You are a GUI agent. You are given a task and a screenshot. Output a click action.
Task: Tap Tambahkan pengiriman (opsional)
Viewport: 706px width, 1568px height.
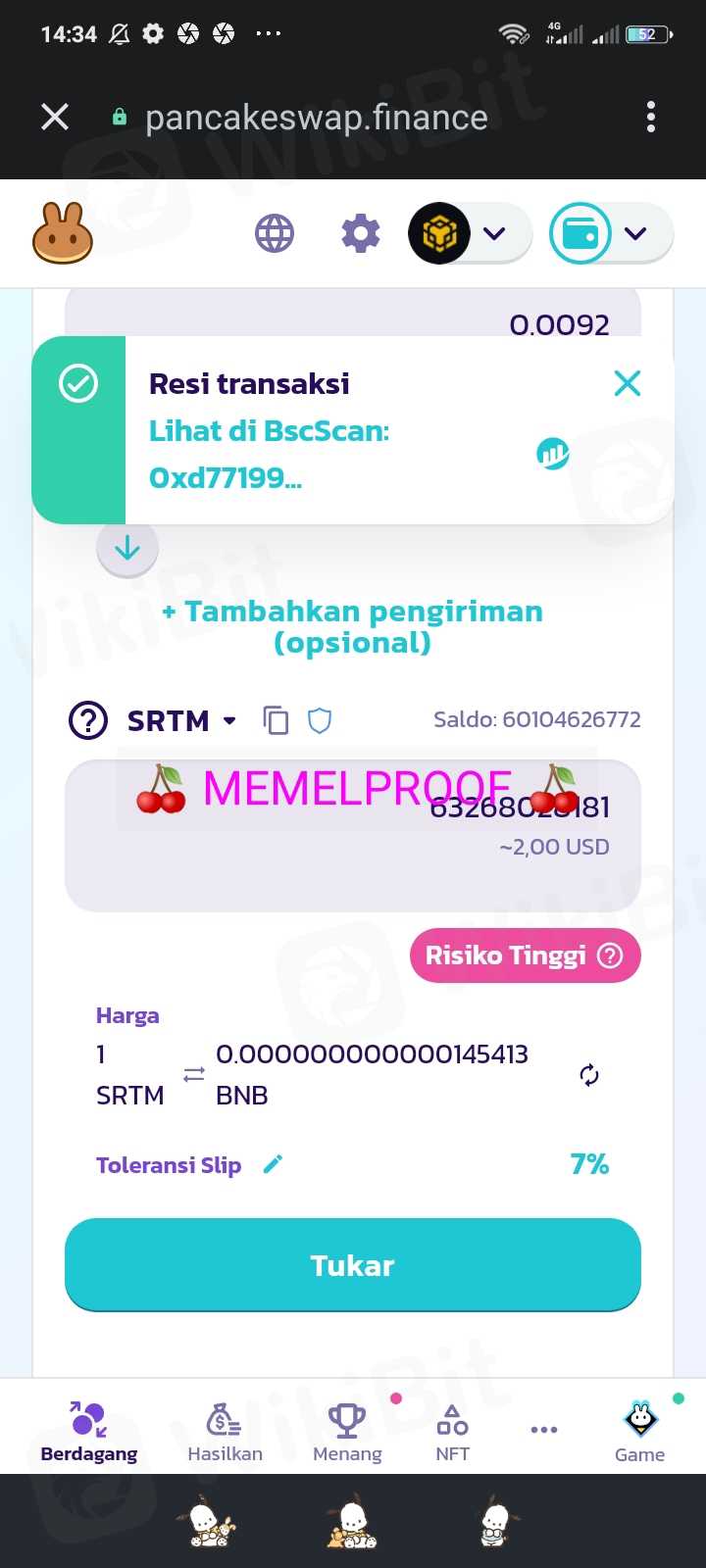tap(353, 626)
